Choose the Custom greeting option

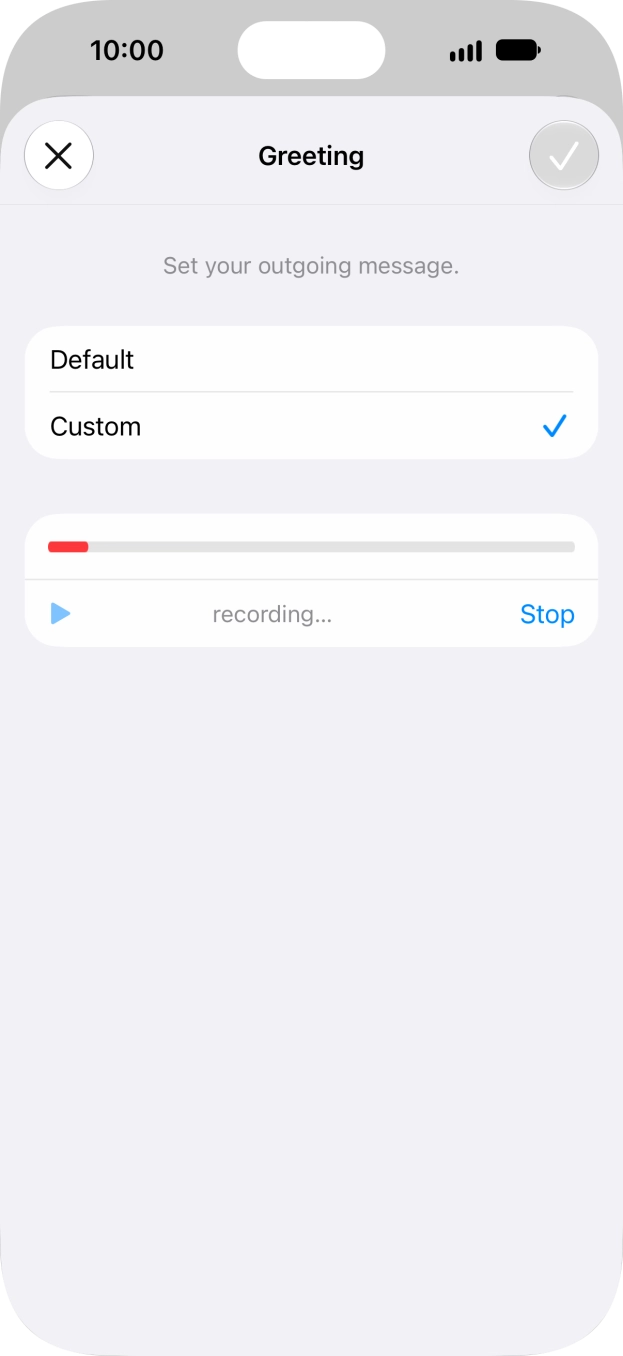(x=311, y=426)
